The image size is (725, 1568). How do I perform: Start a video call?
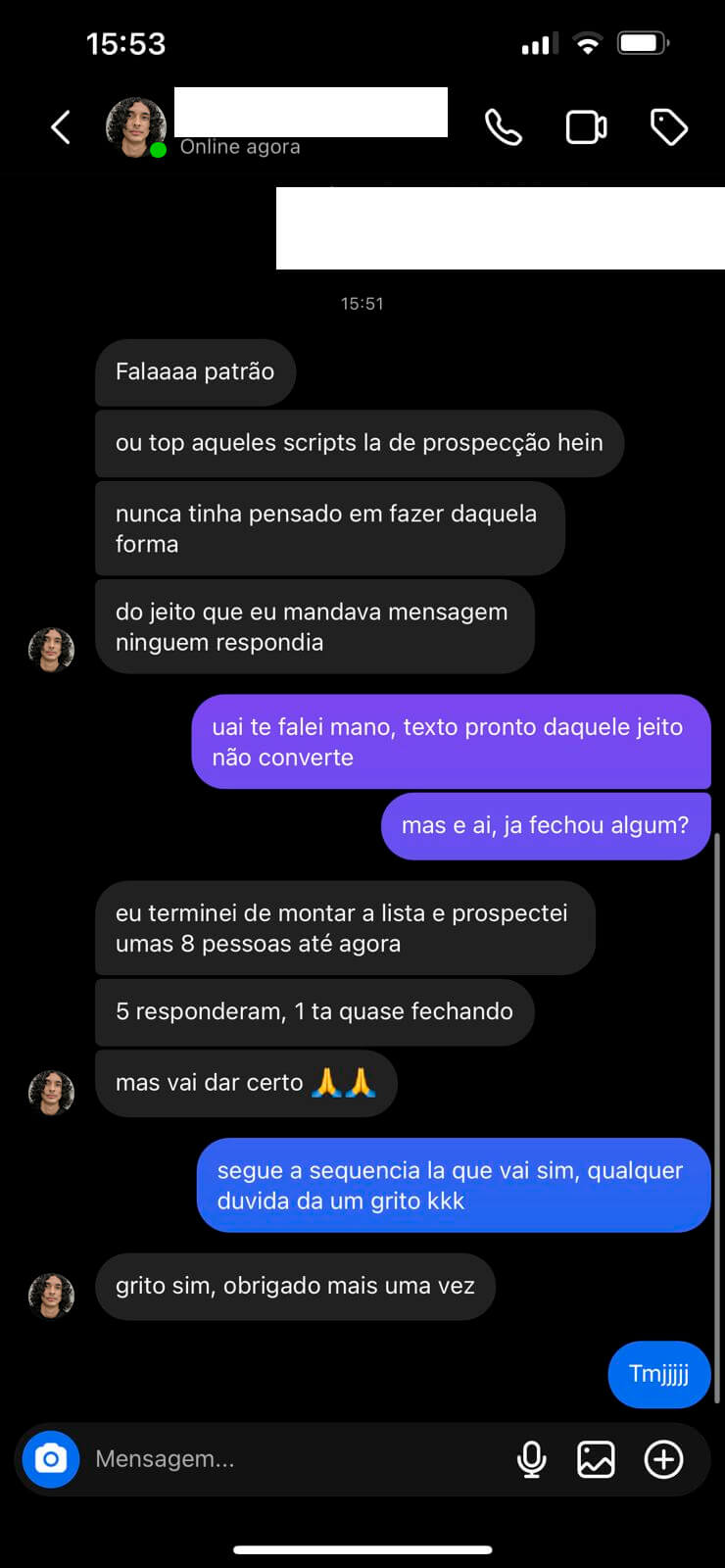587,127
